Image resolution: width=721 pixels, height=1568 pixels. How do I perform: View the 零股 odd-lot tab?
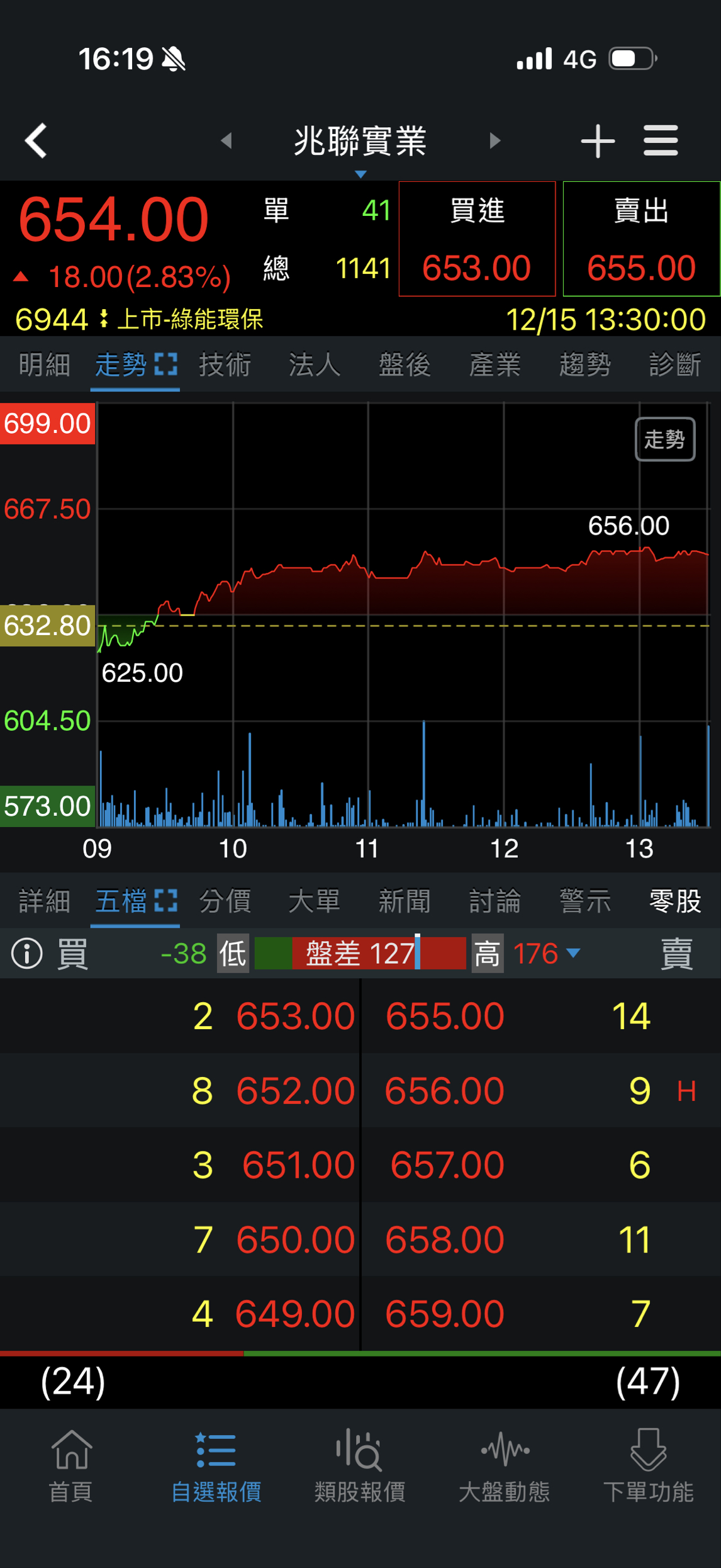[675, 901]
